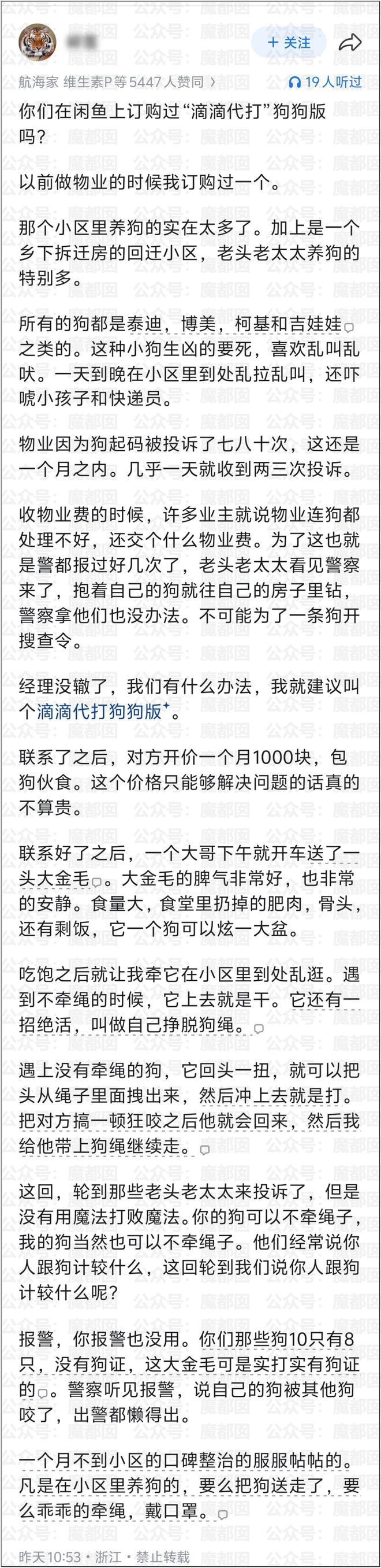This screenshot has width=381, height=1568.
Task: Open paragraph comments next to 吉娃娃
Action: coord(349,328)
